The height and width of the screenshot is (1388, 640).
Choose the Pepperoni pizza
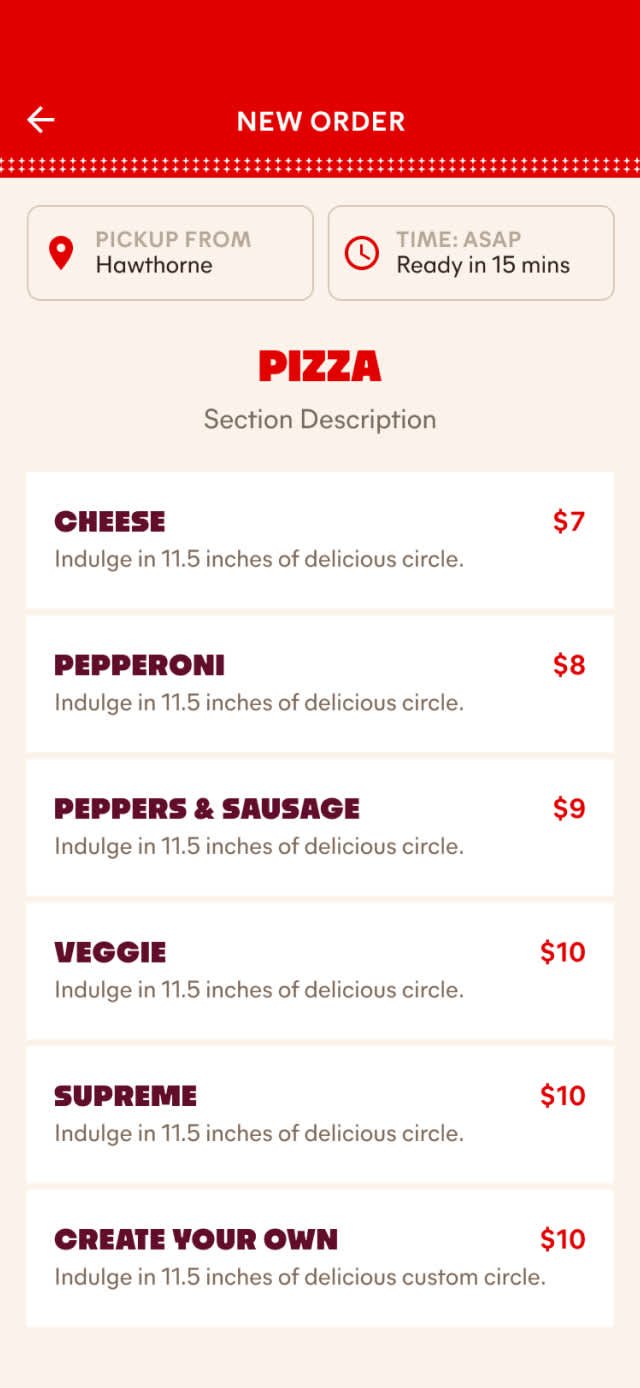pyautogui.click(x=320, y=684)
